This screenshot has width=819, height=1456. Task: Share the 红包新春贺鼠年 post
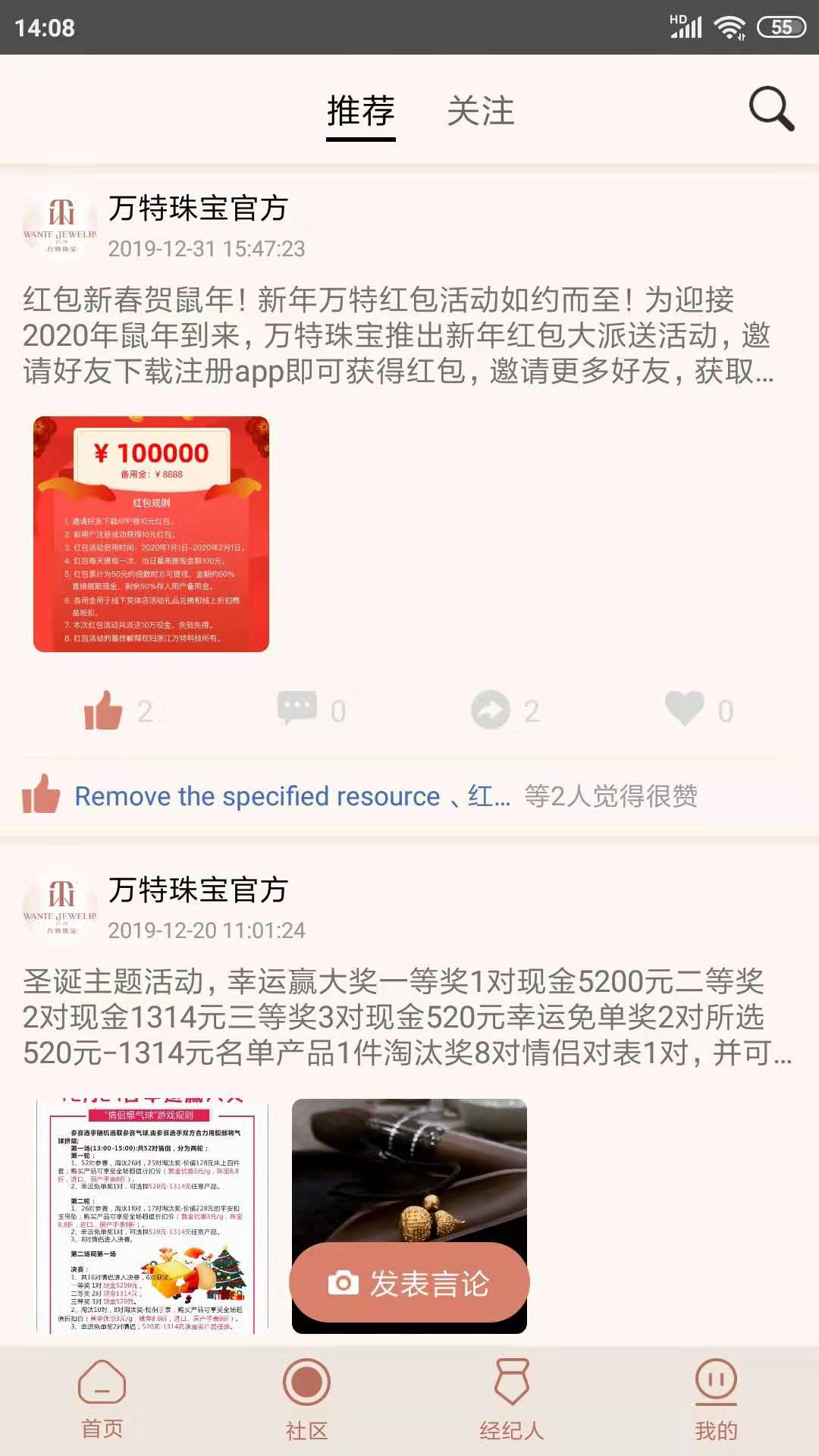(491, 711)
